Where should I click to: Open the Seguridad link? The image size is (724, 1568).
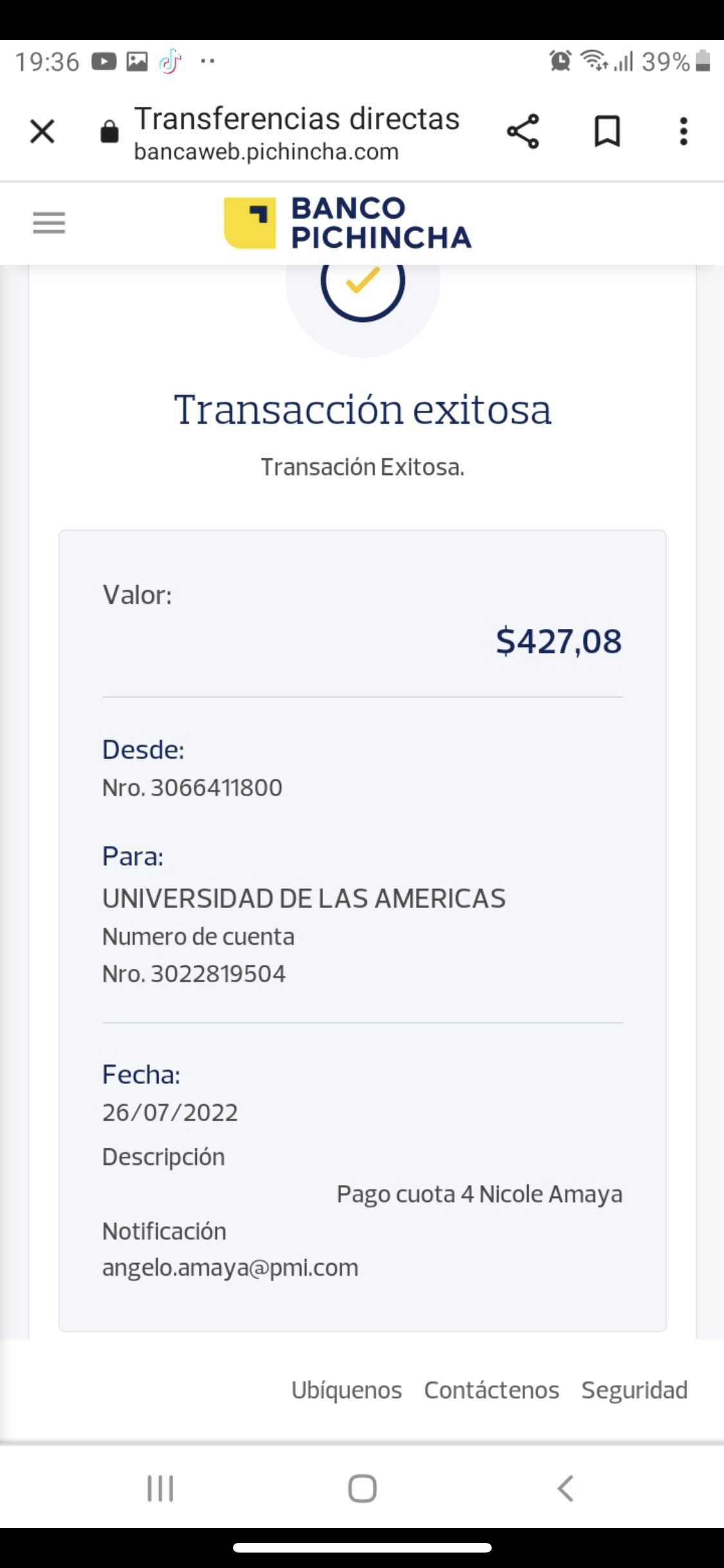(x=635, y=1390)
